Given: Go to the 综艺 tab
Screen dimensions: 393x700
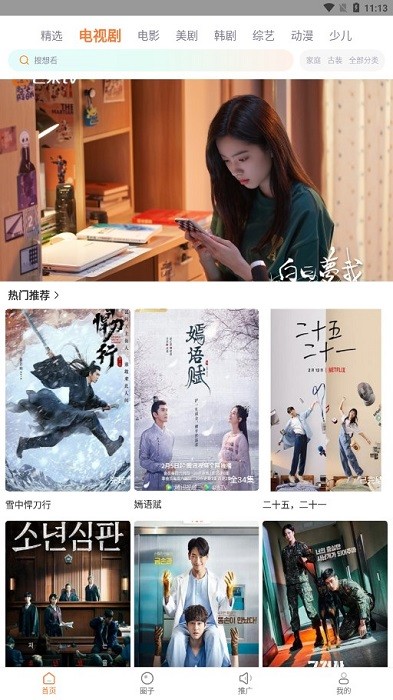Looking at the screenshot, I should [263, 36].
